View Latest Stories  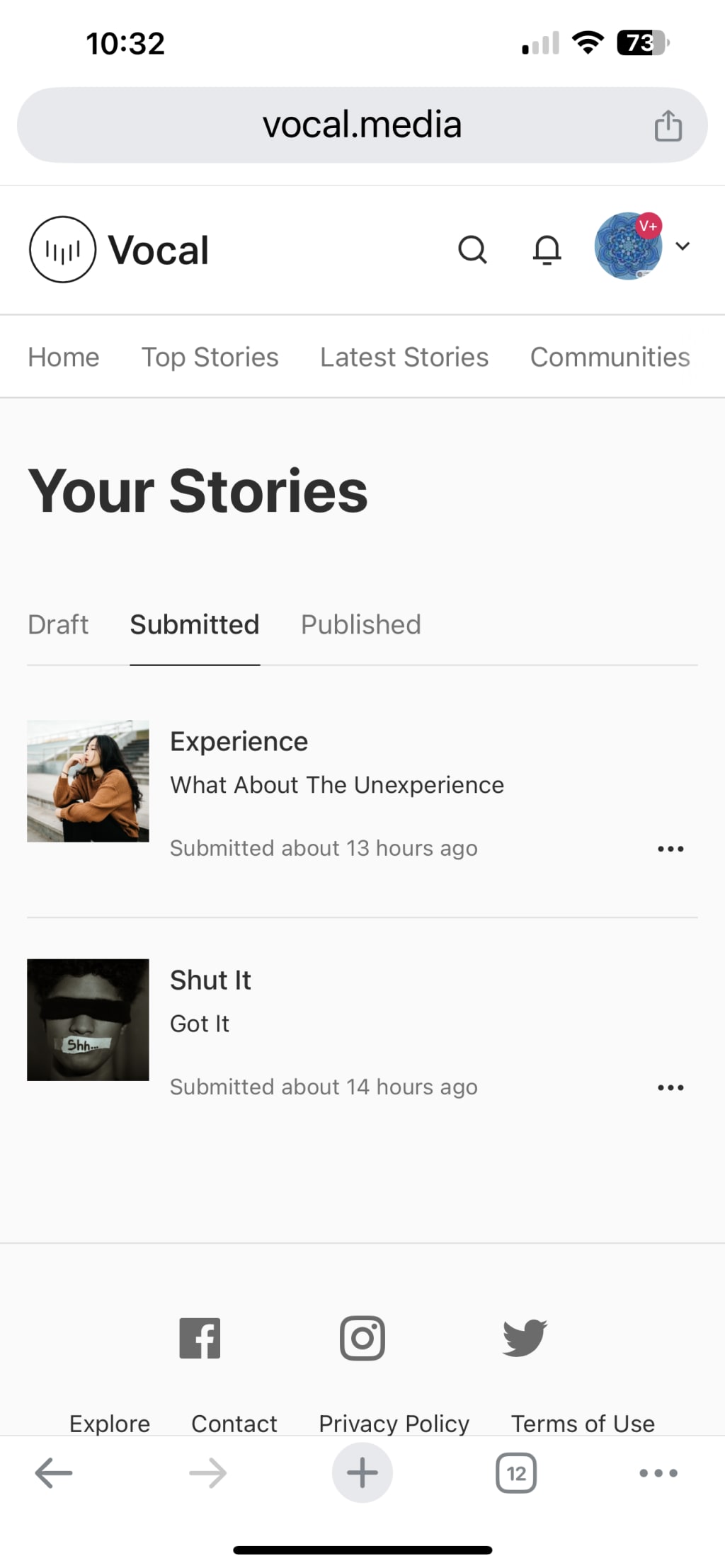[x=404, y=357]
